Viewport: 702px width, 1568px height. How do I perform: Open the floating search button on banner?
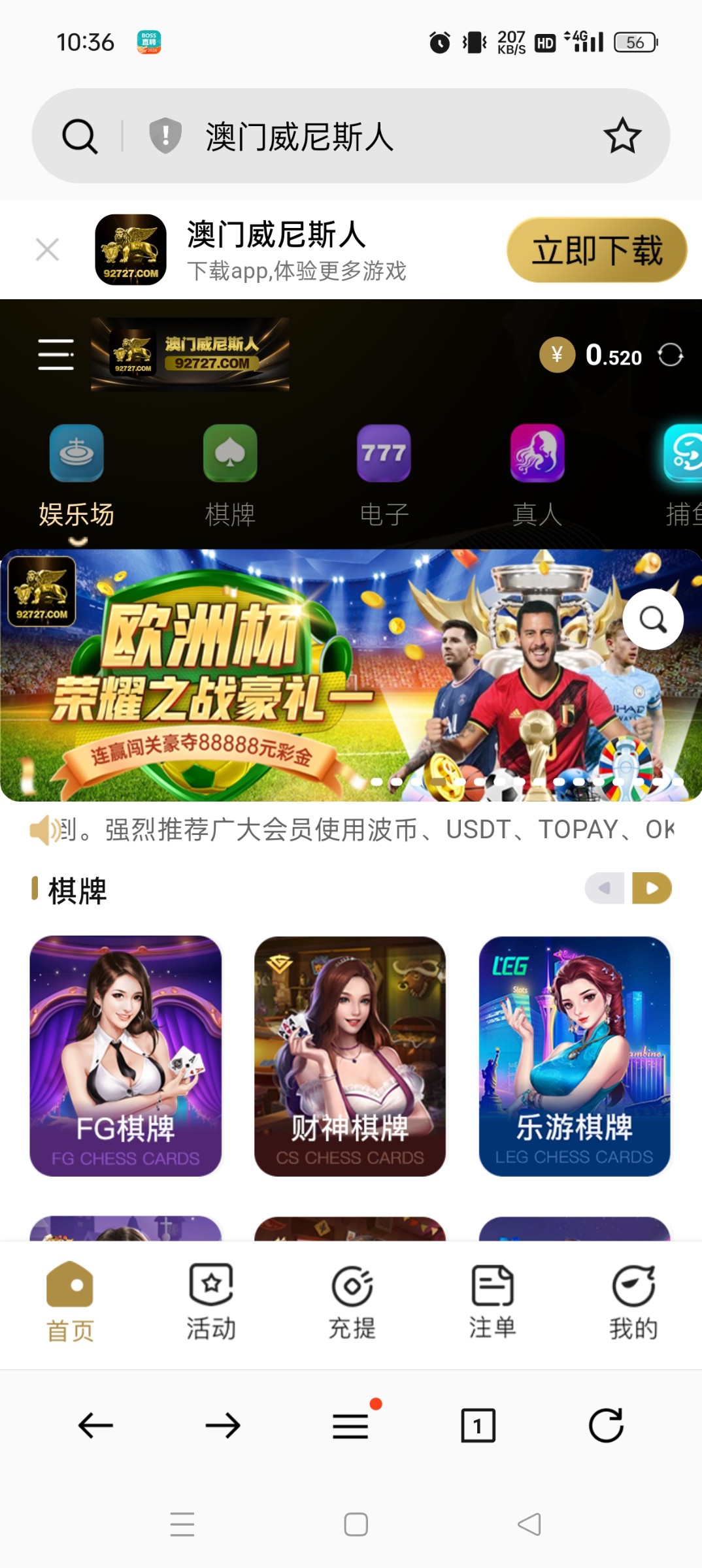point(652,619)
